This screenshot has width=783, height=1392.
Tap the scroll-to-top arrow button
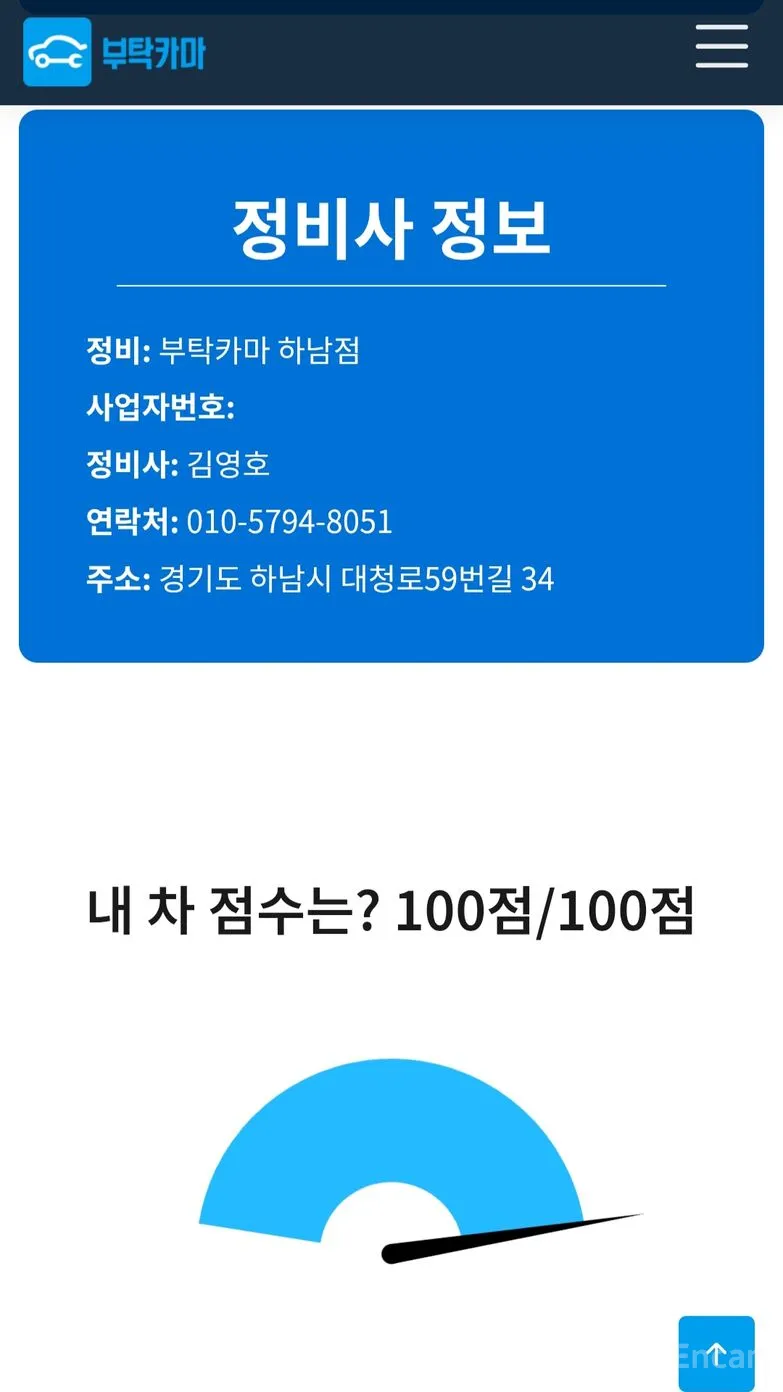[x=716, y=1354]
